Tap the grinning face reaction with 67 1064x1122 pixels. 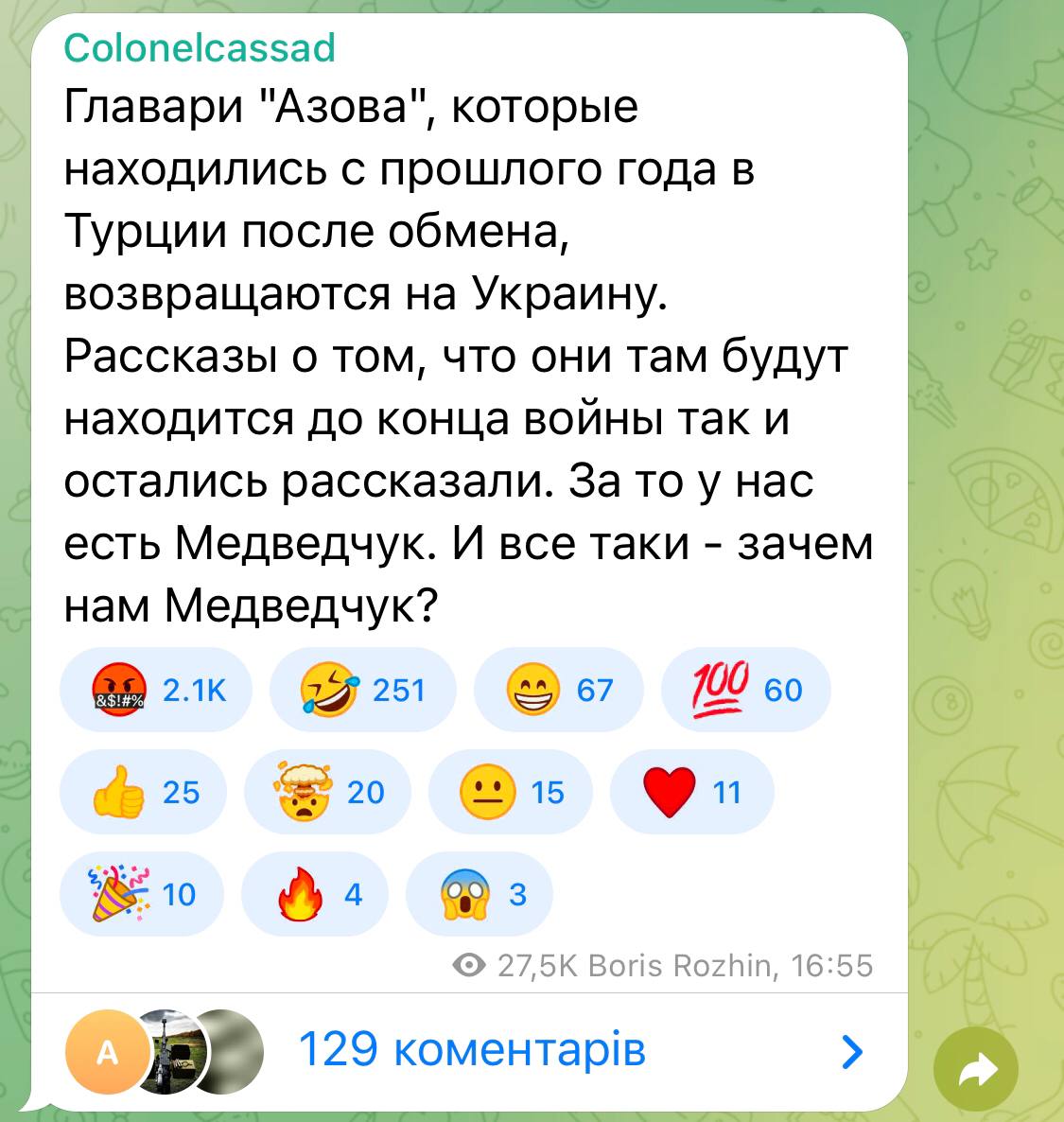[558, 690]
